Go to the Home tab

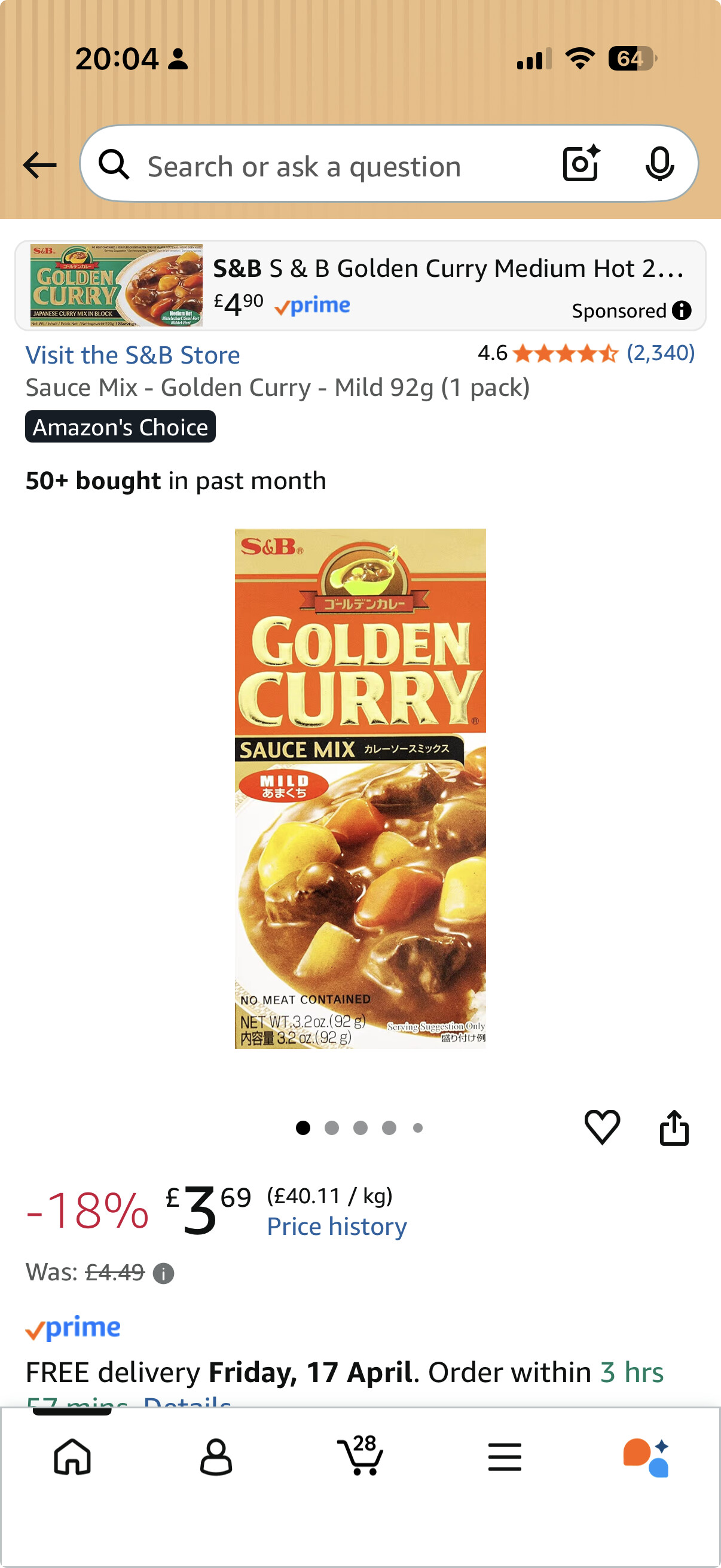click(72, 1457)
